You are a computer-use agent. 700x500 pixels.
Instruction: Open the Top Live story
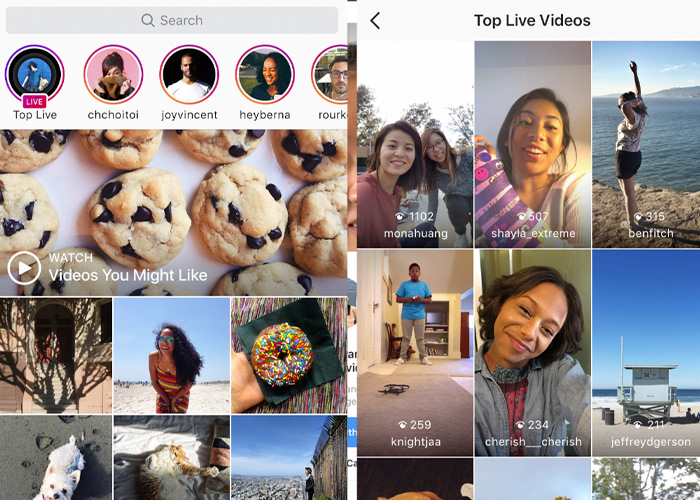(x=35, y=76)
